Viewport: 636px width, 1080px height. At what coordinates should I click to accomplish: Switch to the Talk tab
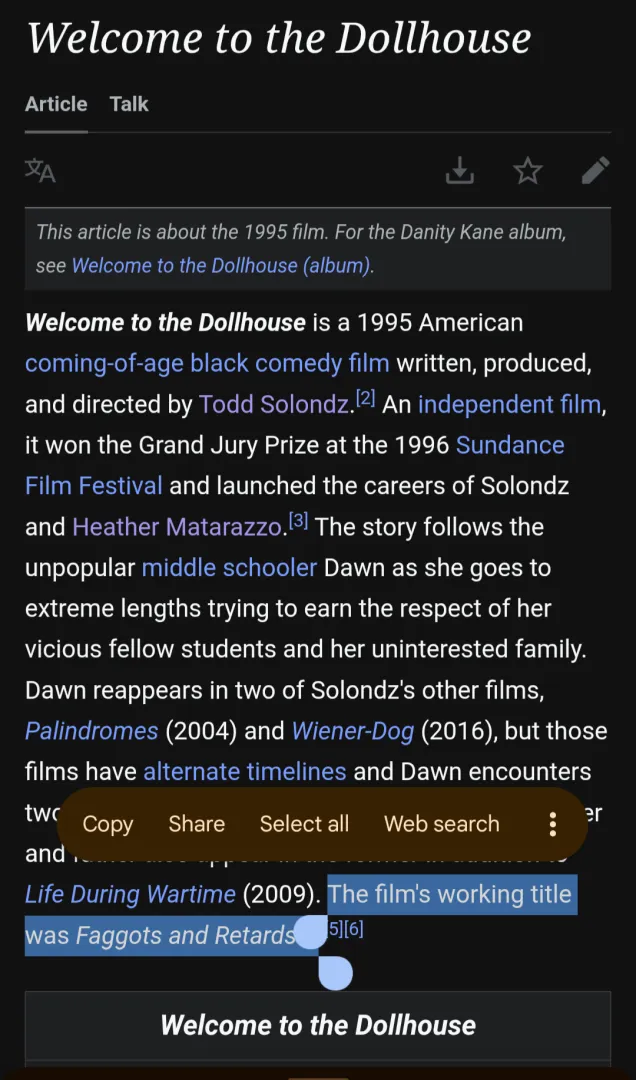pyautogui.click(x=129, y=104)
